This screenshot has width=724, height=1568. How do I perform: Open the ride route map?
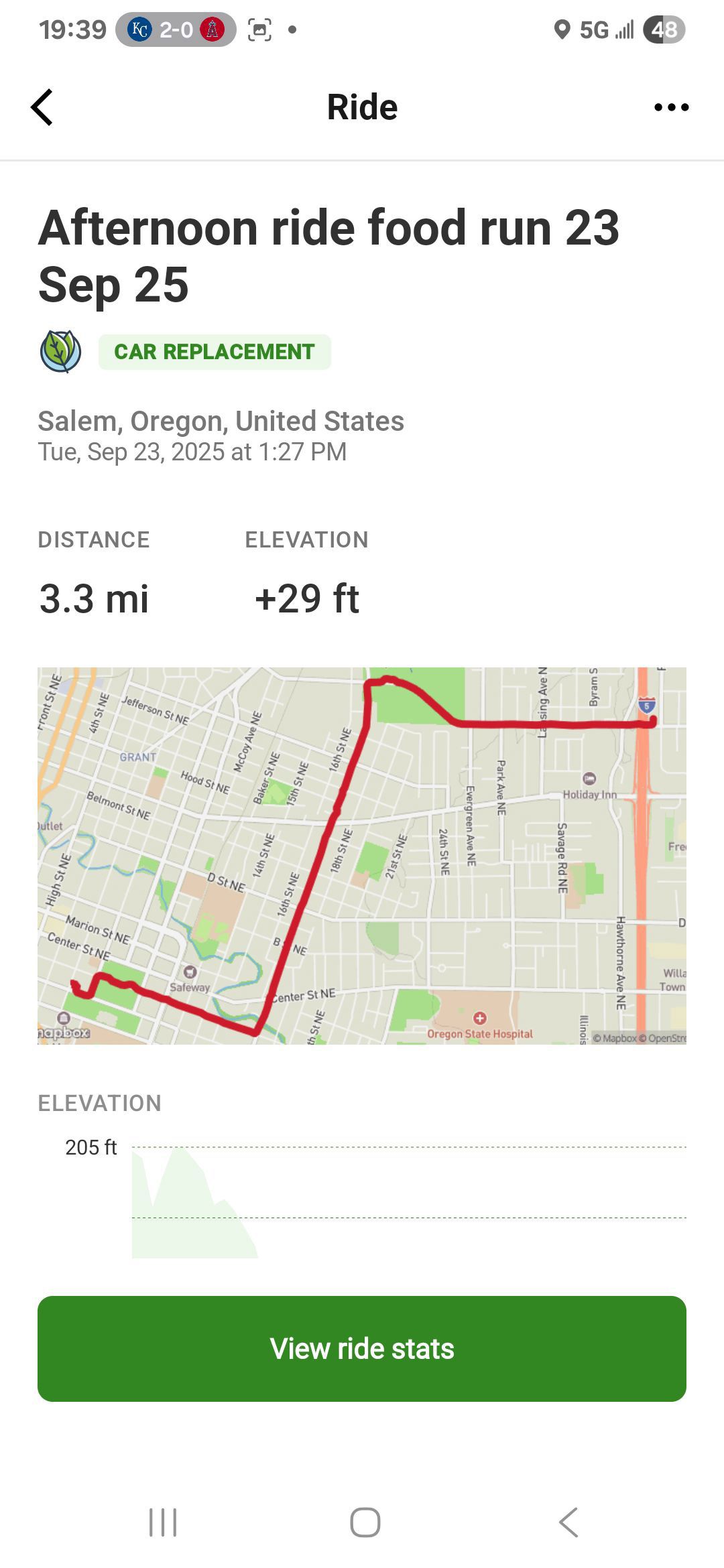pyautogui.click(x=362, y=855)
